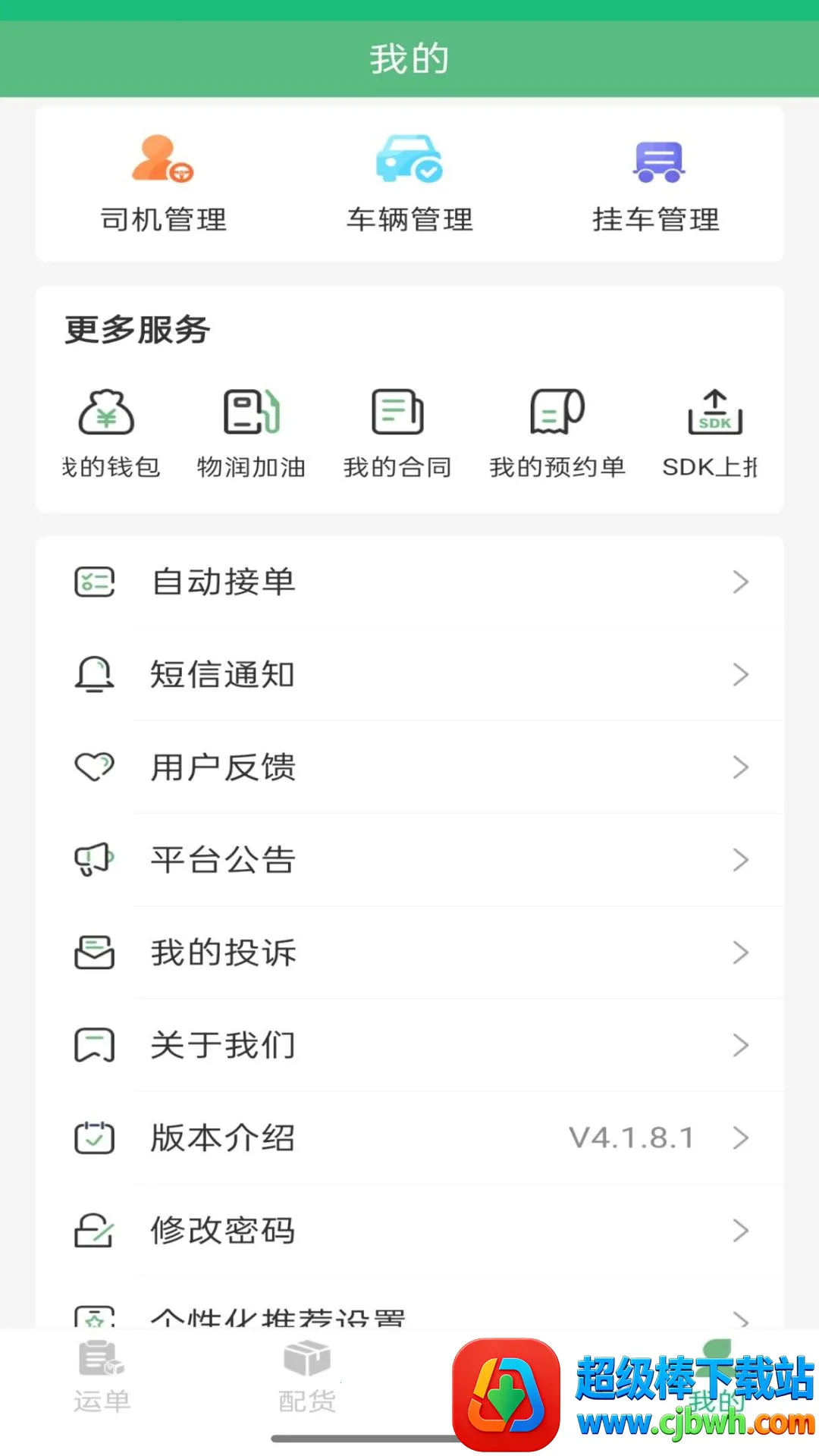
Task: Open 关于我们 about page
Action: point(409,1045)
